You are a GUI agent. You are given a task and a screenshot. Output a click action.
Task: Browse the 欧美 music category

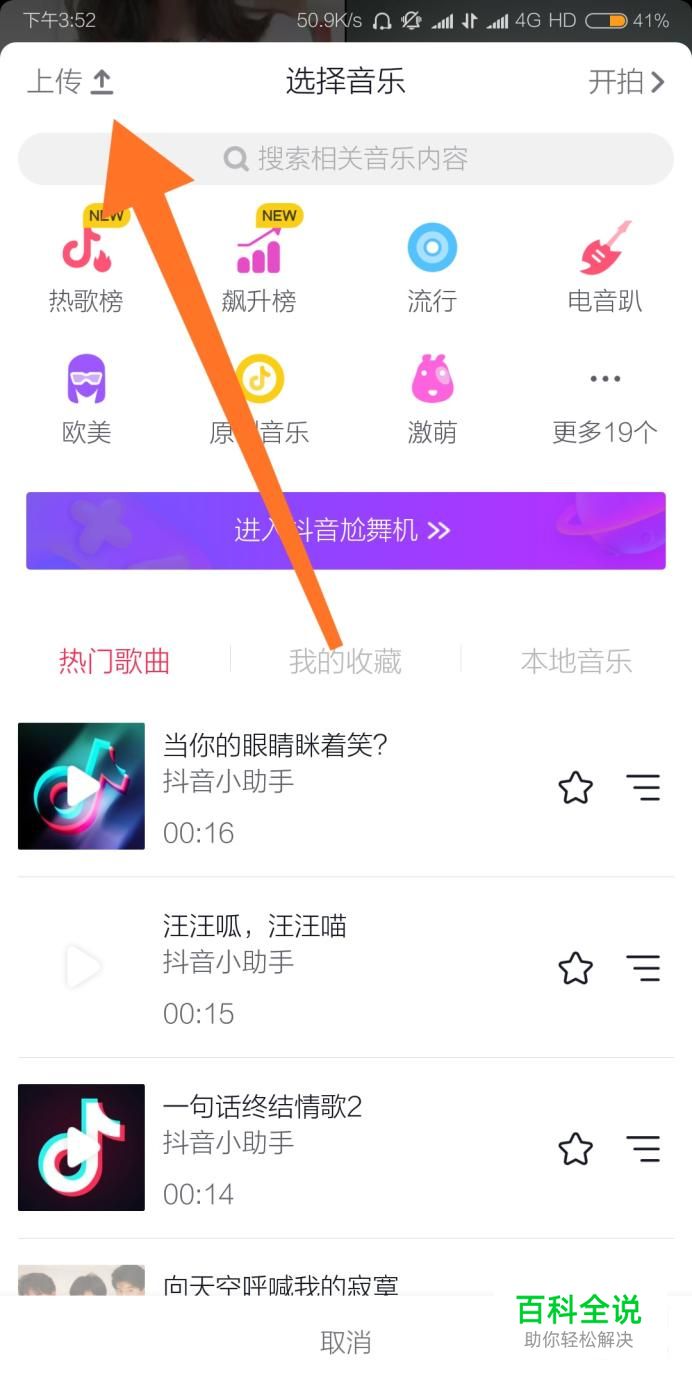86,396
